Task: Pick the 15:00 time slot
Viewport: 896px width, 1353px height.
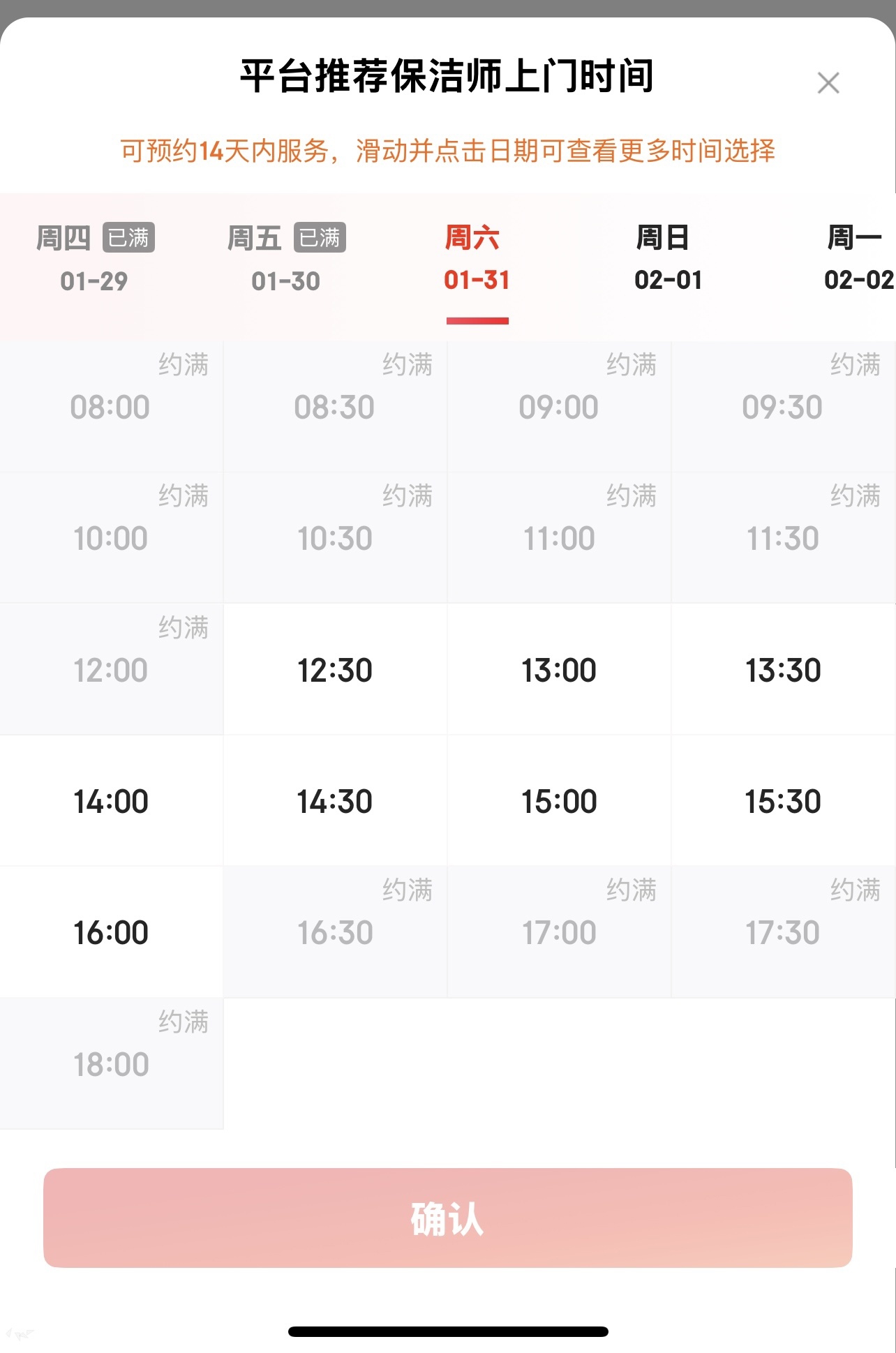Action: (559, 800)
